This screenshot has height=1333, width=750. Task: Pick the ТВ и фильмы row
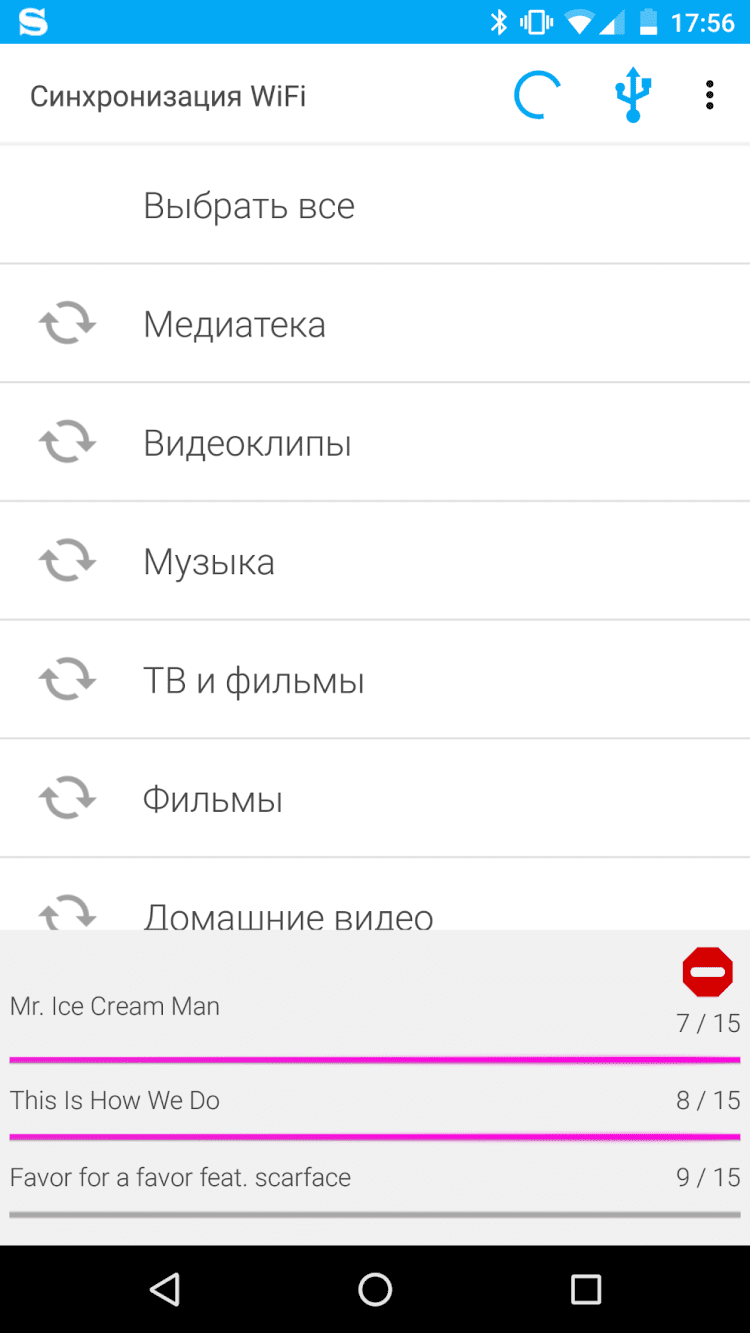(375, 681)
